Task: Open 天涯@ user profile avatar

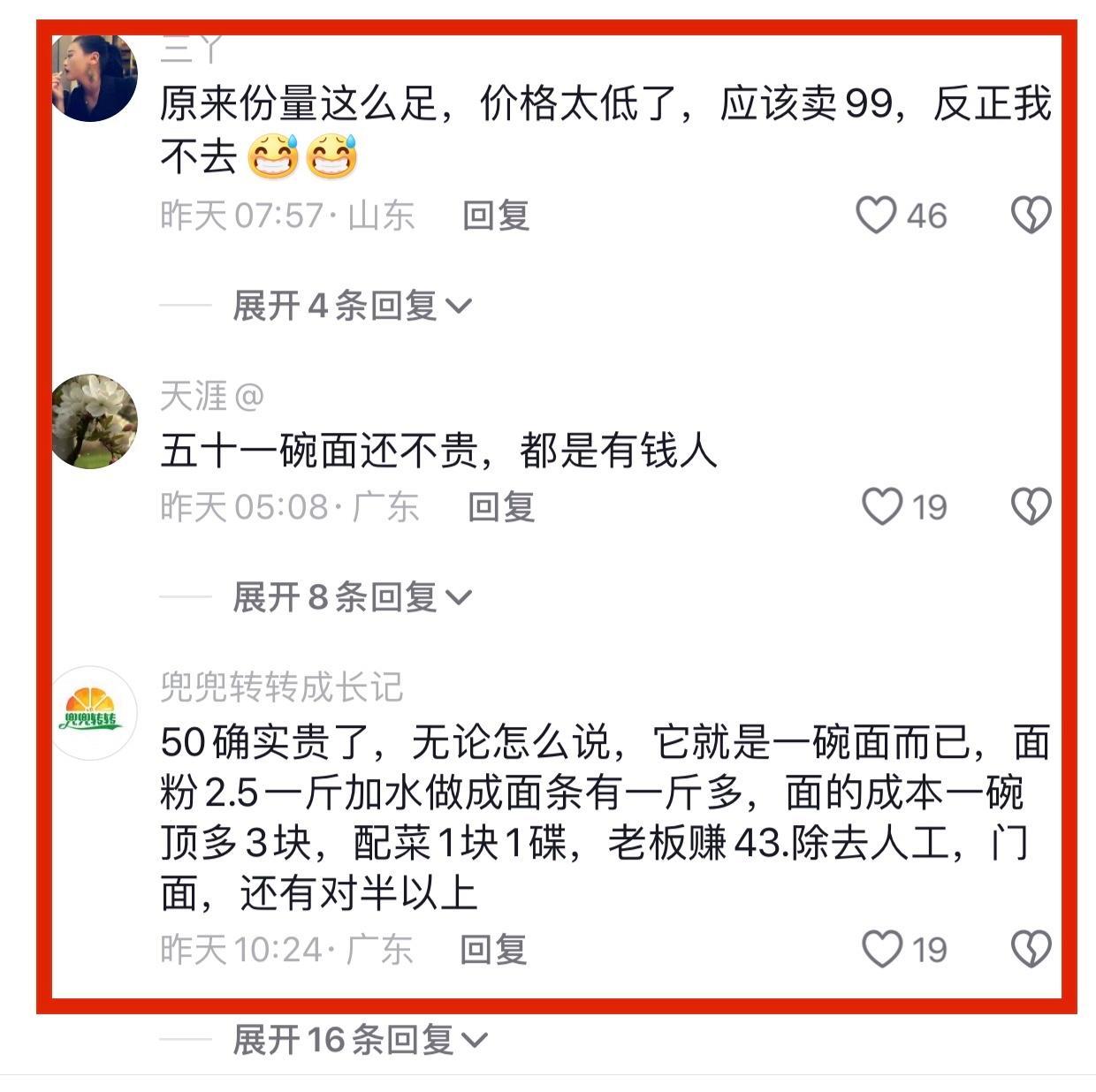Action: (x=95, y=421)
